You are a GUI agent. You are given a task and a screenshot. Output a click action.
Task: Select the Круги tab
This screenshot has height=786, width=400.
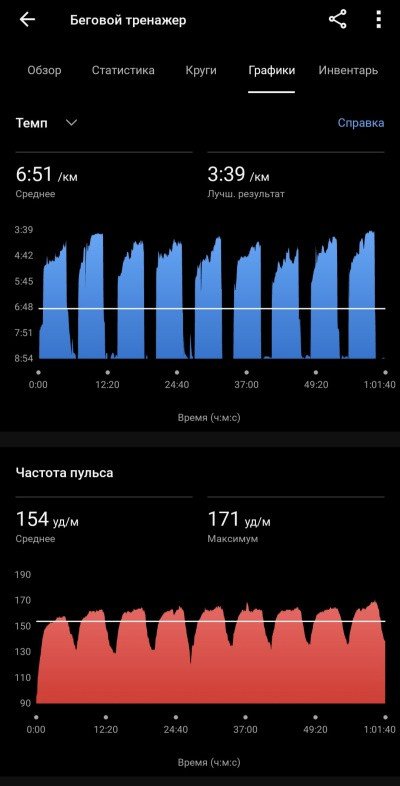201,70
